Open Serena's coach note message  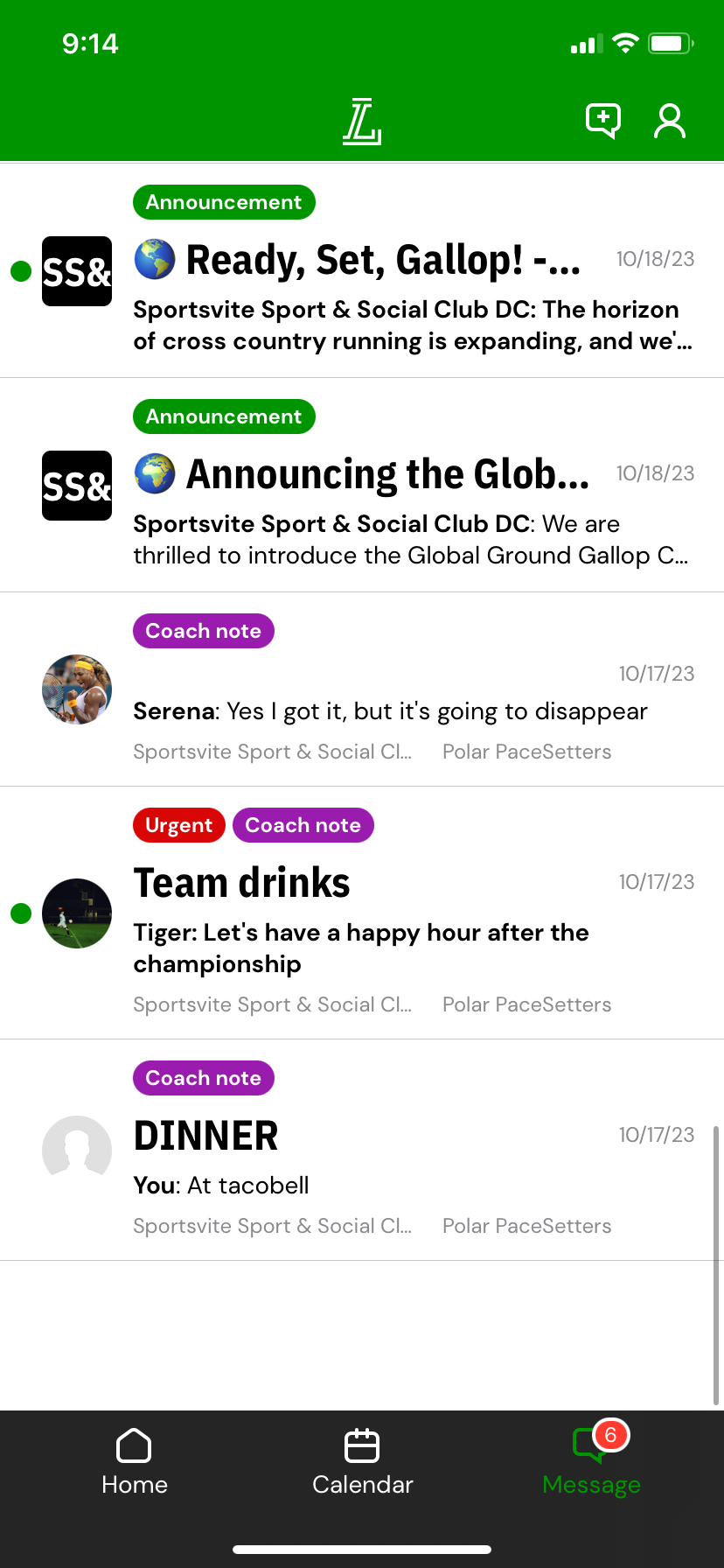[x=389, y=711]
